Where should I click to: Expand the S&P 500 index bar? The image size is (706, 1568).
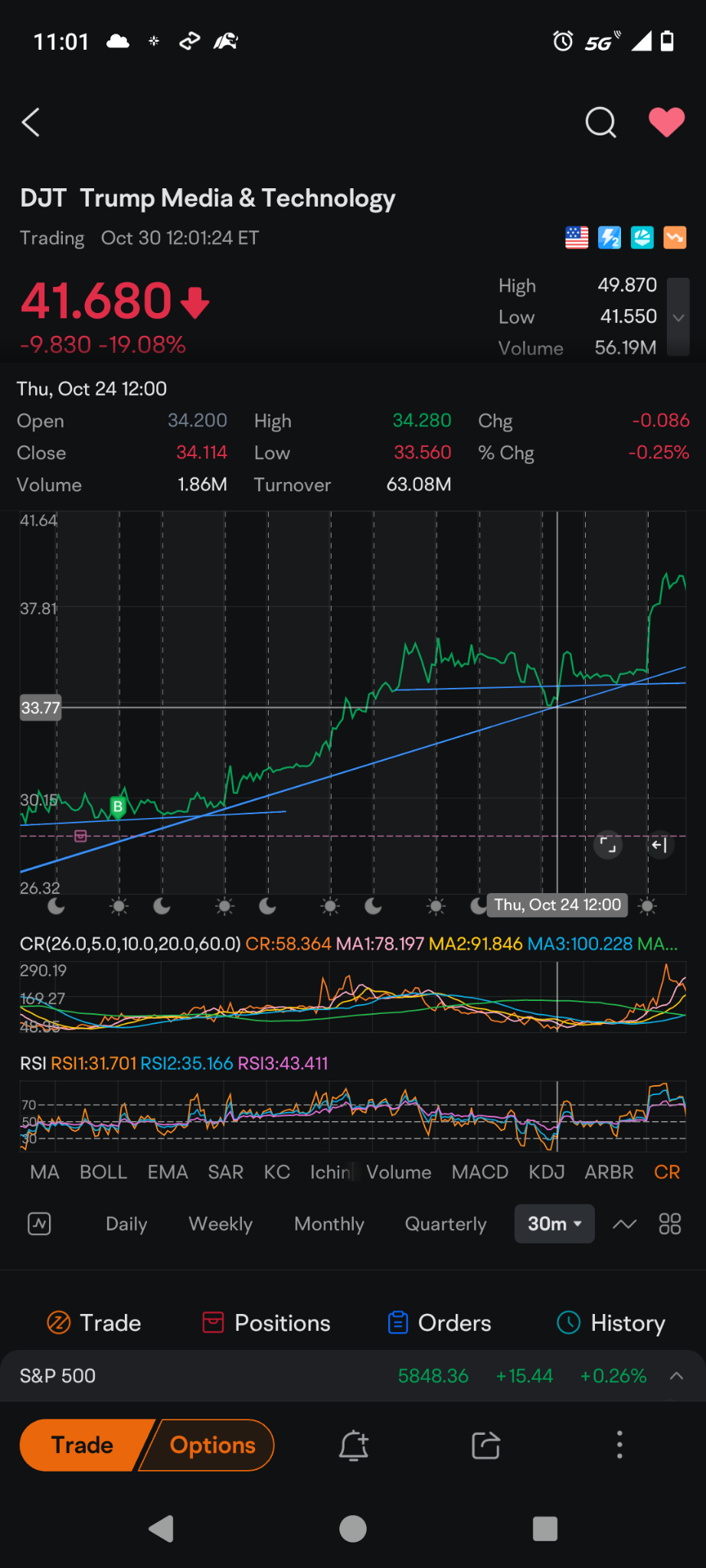tap(676, 1376)
